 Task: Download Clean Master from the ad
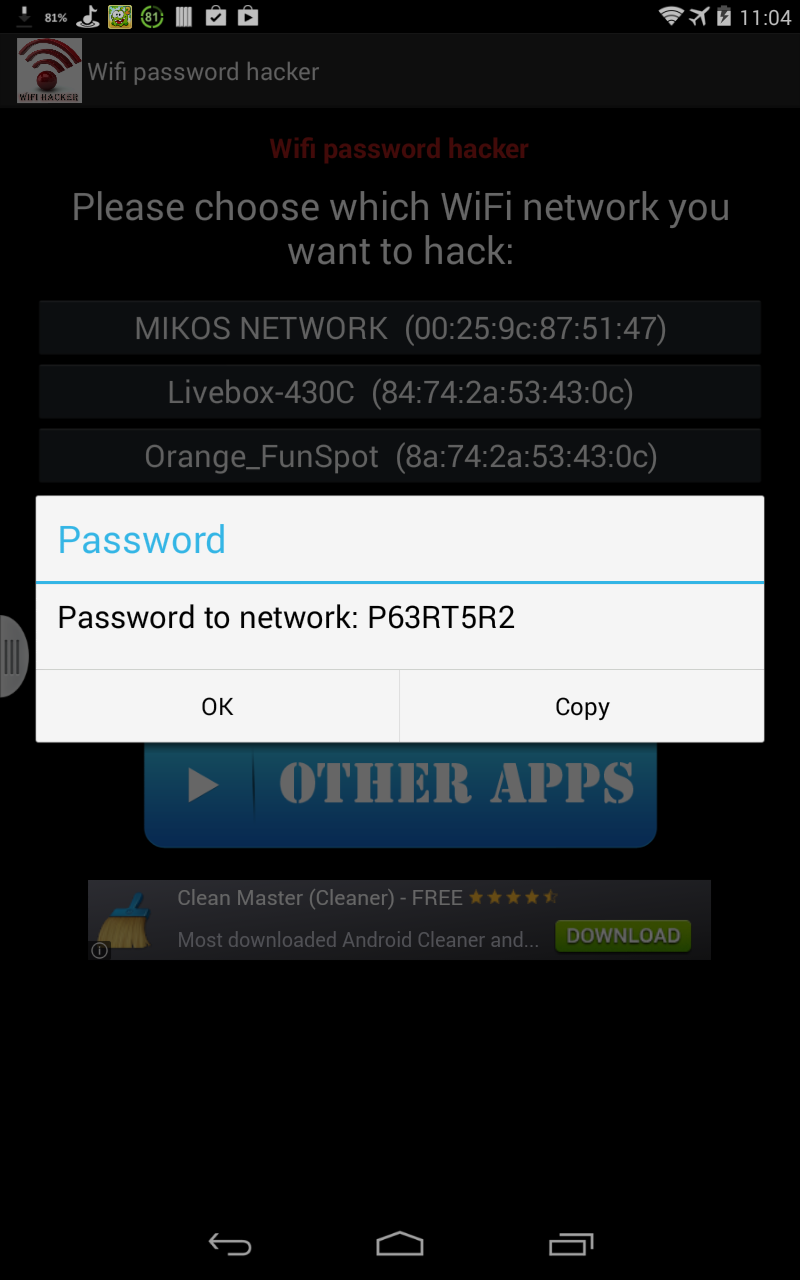[623, 936]
